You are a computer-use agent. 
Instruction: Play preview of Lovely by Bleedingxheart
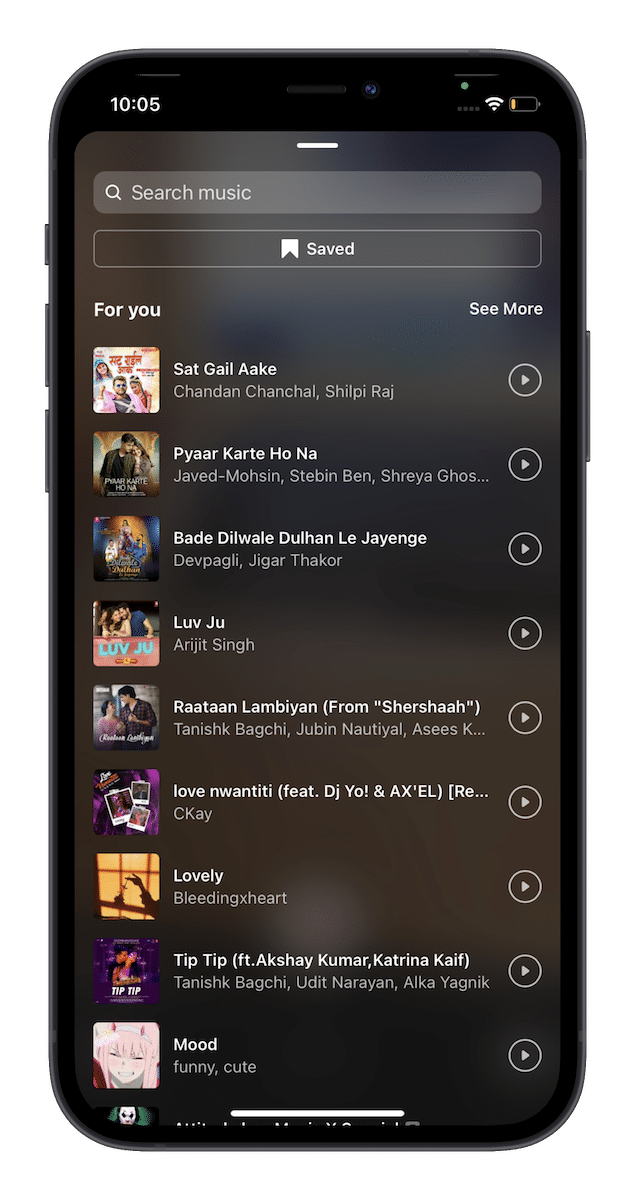coord(525,886)
